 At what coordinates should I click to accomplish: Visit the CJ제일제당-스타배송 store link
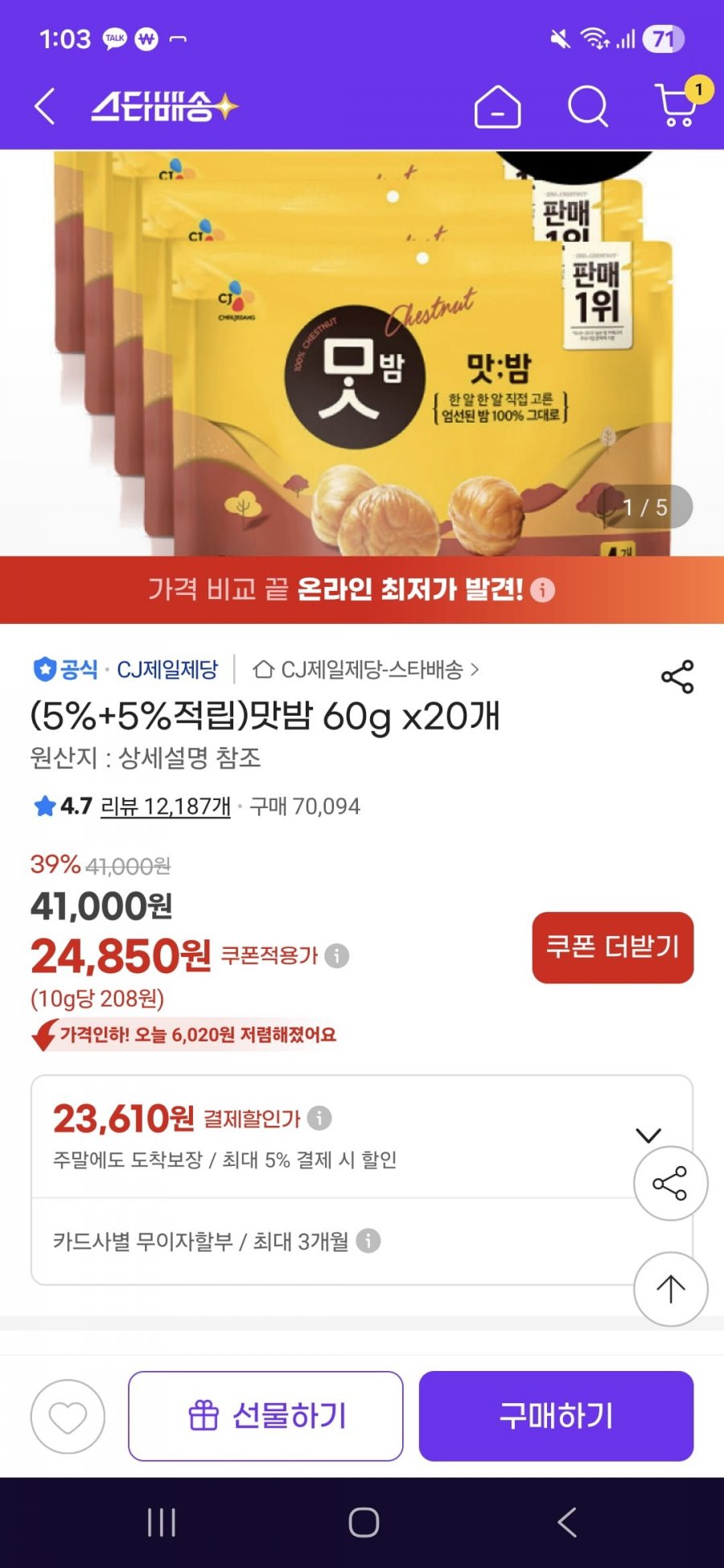click(x=366, y=669)
